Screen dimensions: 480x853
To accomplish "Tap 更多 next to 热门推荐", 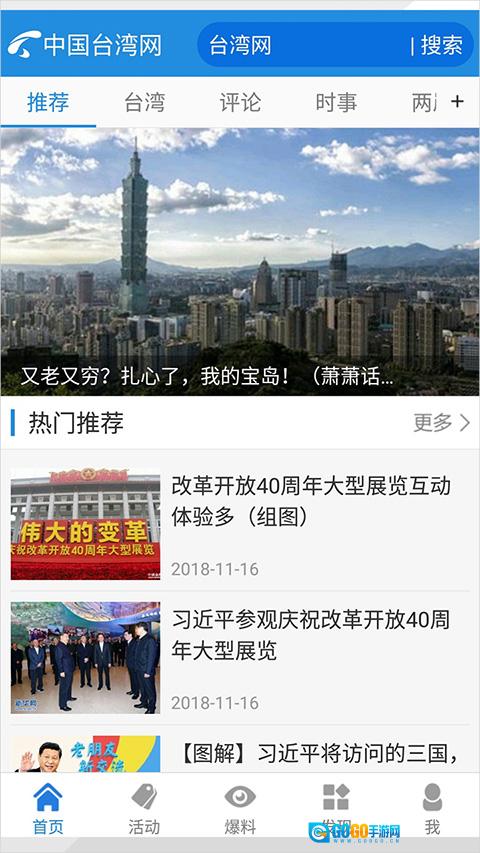I will pos(442,423).
